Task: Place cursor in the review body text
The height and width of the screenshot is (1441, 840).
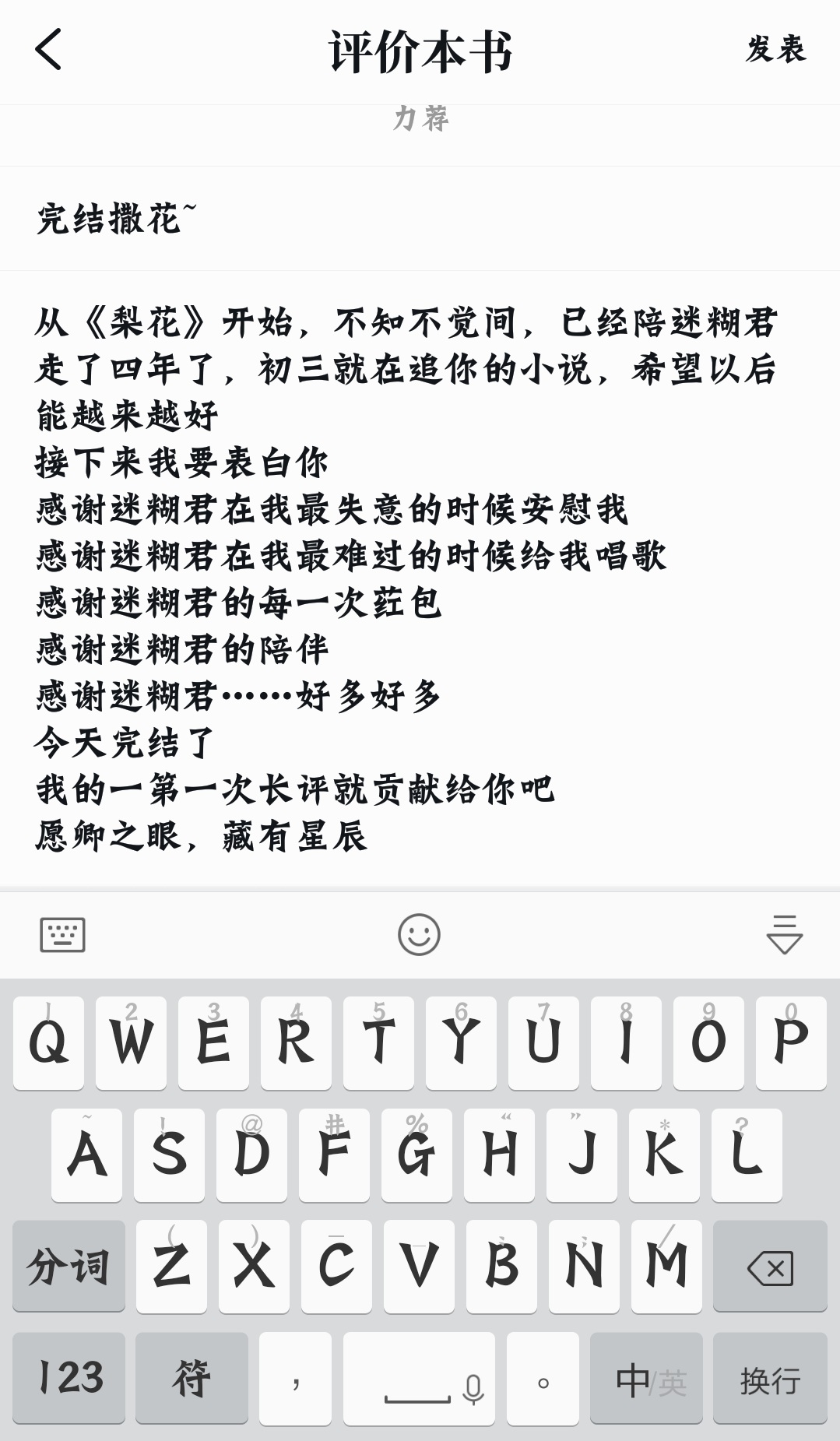Action: pos(405,576)
